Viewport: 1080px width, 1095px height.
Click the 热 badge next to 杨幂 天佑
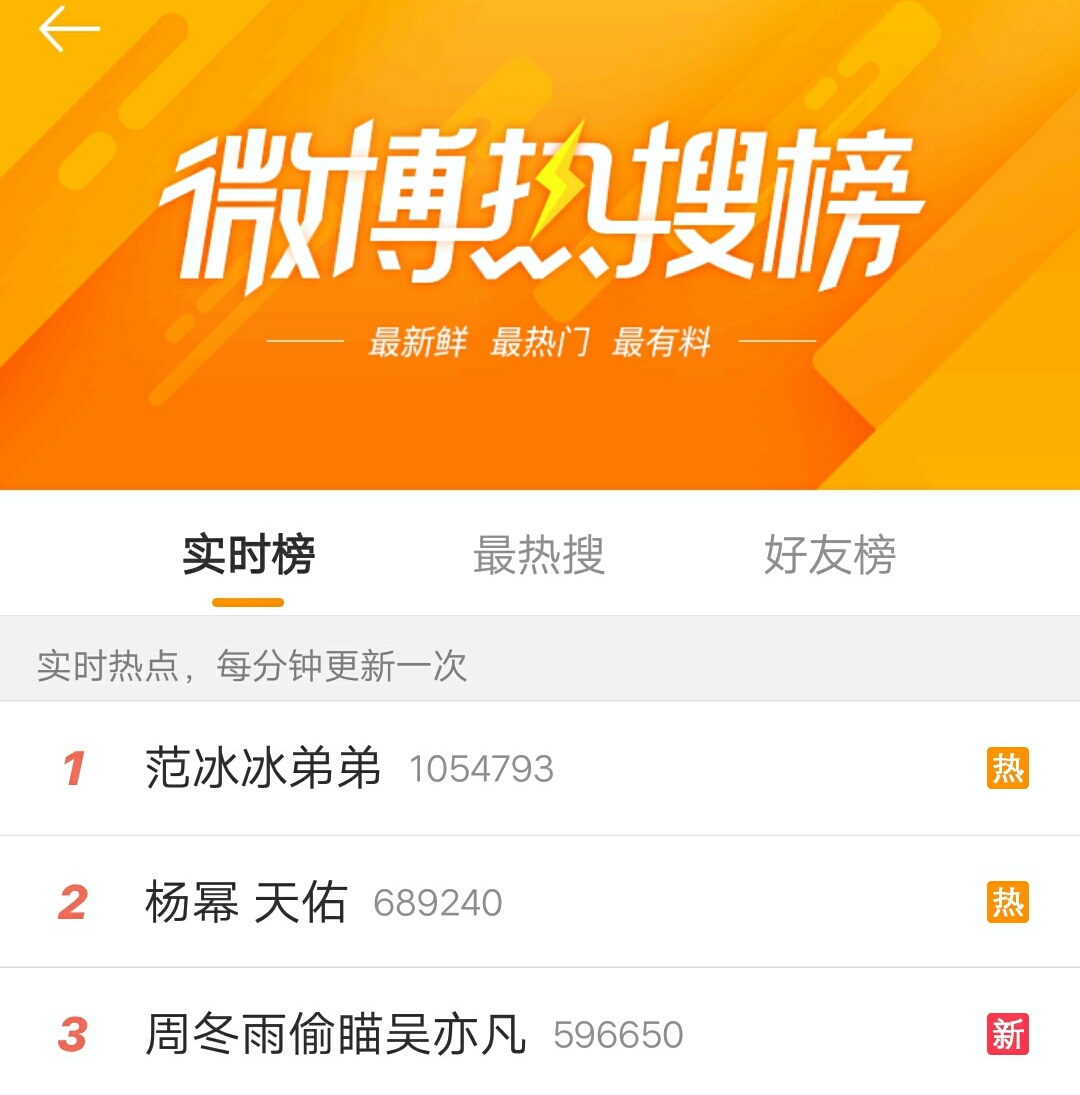click(1009, 901)
